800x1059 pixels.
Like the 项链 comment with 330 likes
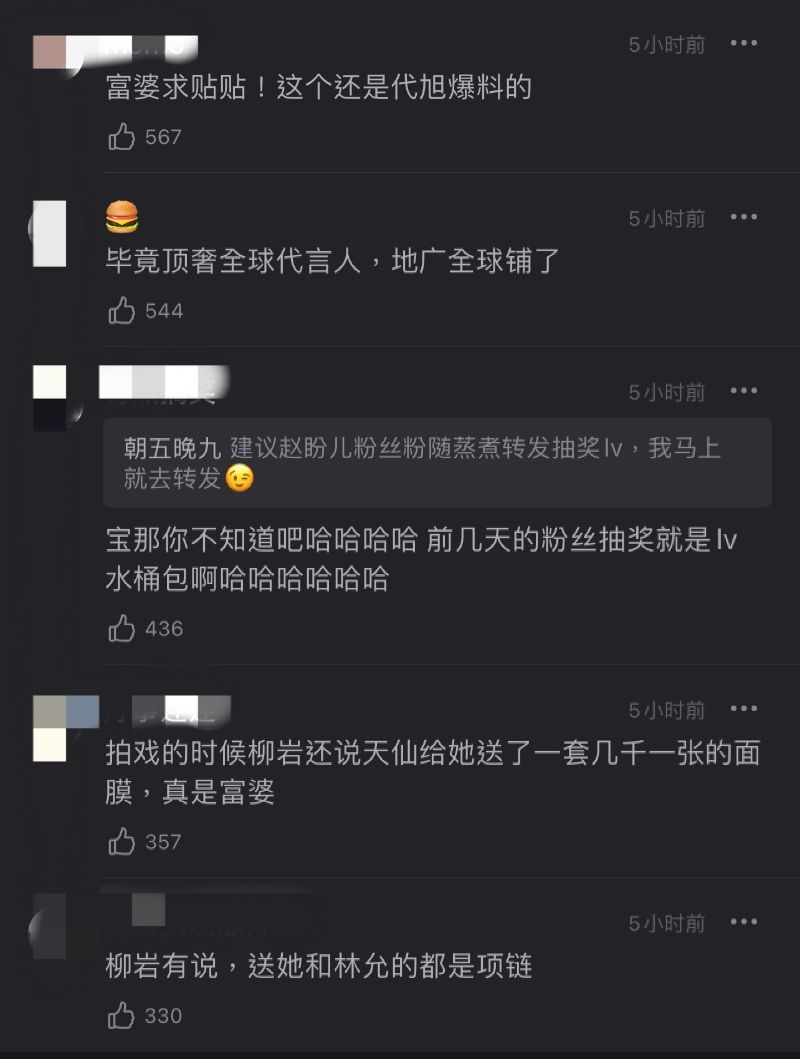(122, 1016)
